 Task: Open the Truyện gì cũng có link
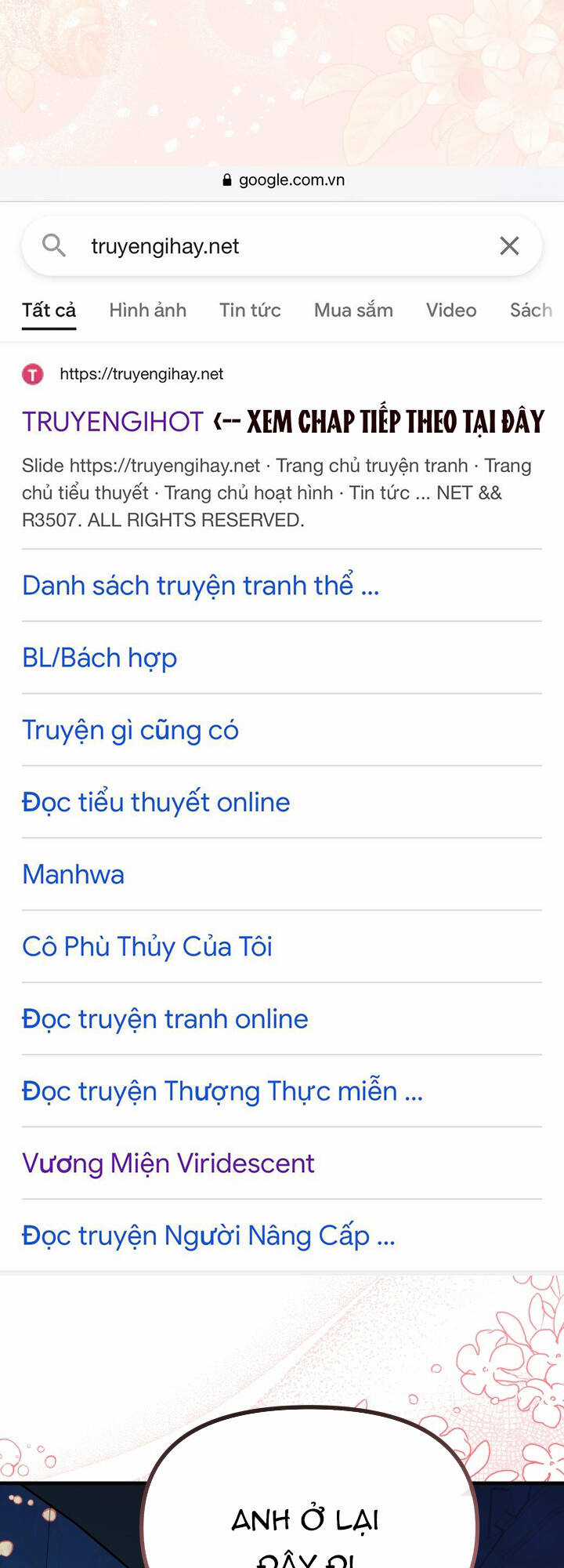click(x=130, y=730)
